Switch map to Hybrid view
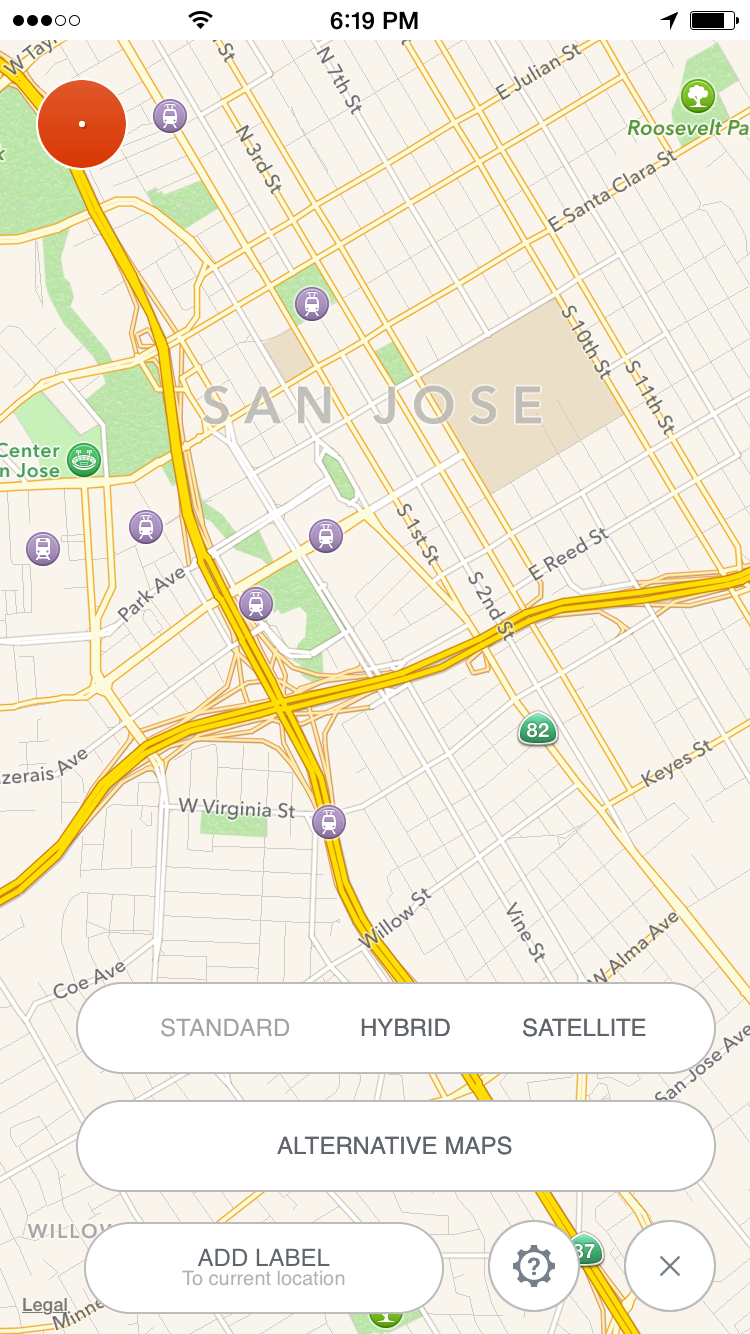 (x=405, y=1028)
